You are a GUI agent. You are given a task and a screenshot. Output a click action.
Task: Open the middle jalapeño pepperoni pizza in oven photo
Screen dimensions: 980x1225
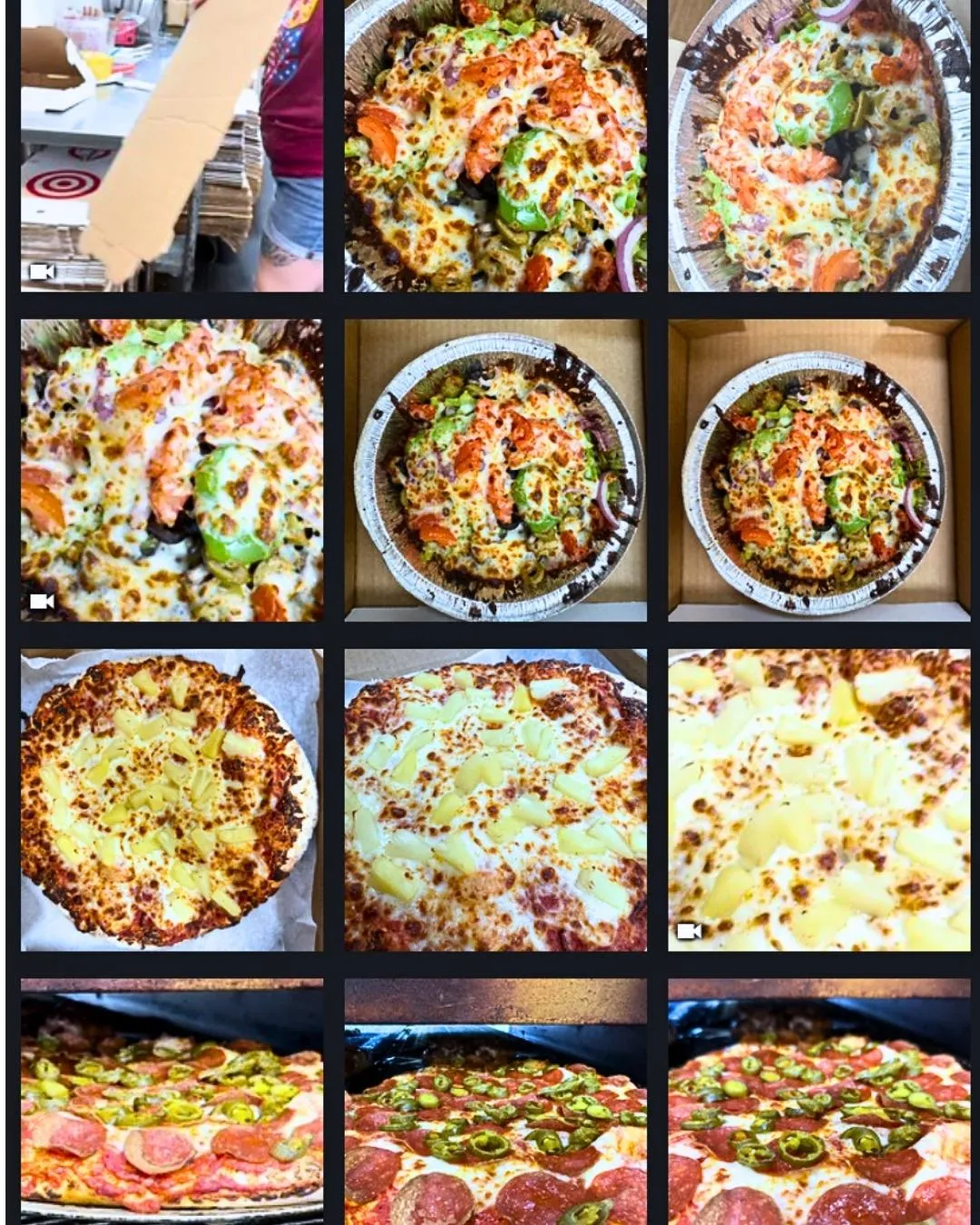click(x=495, y=1102)
